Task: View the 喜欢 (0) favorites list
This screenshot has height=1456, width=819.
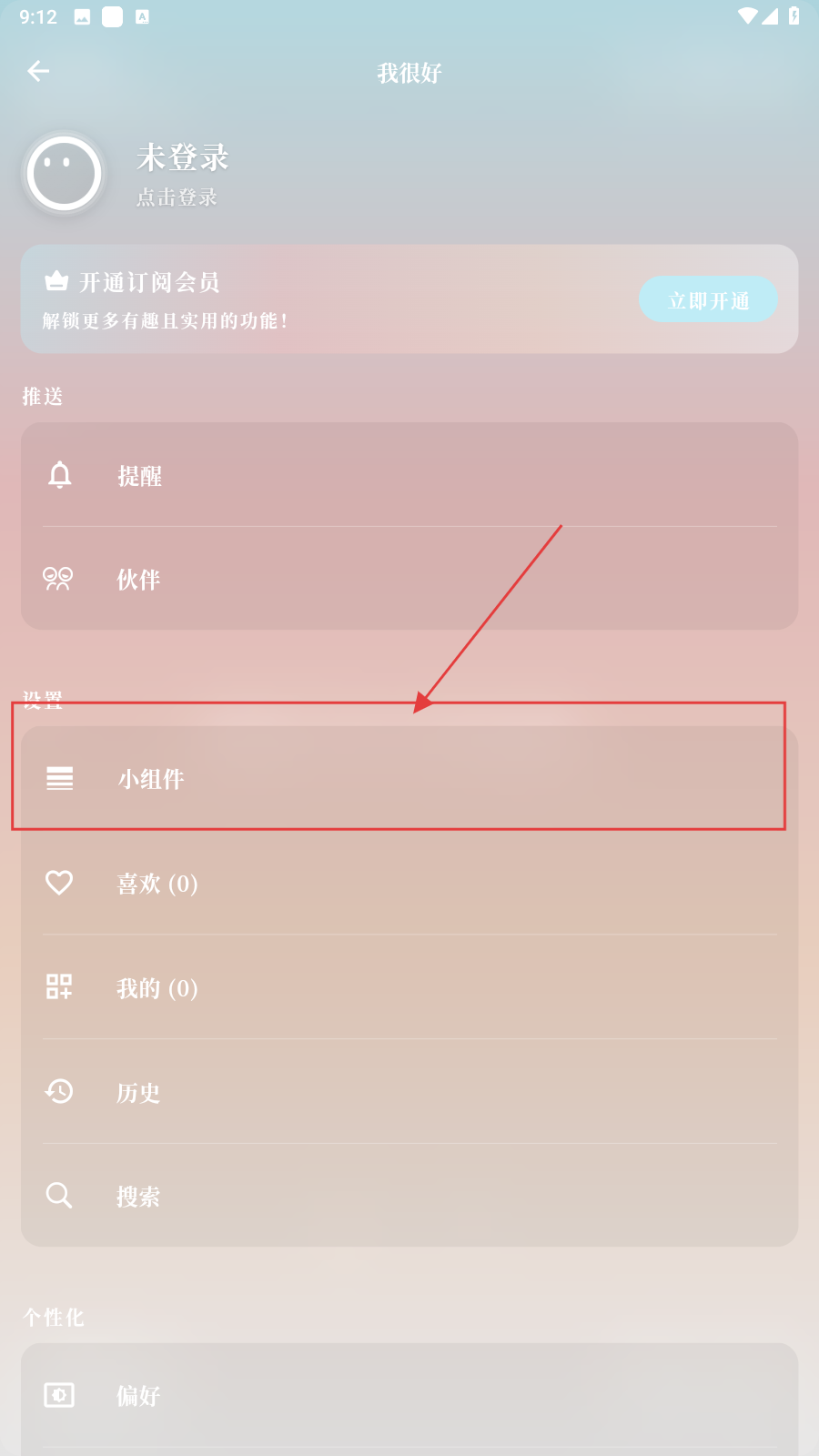Action: [409, 883]
